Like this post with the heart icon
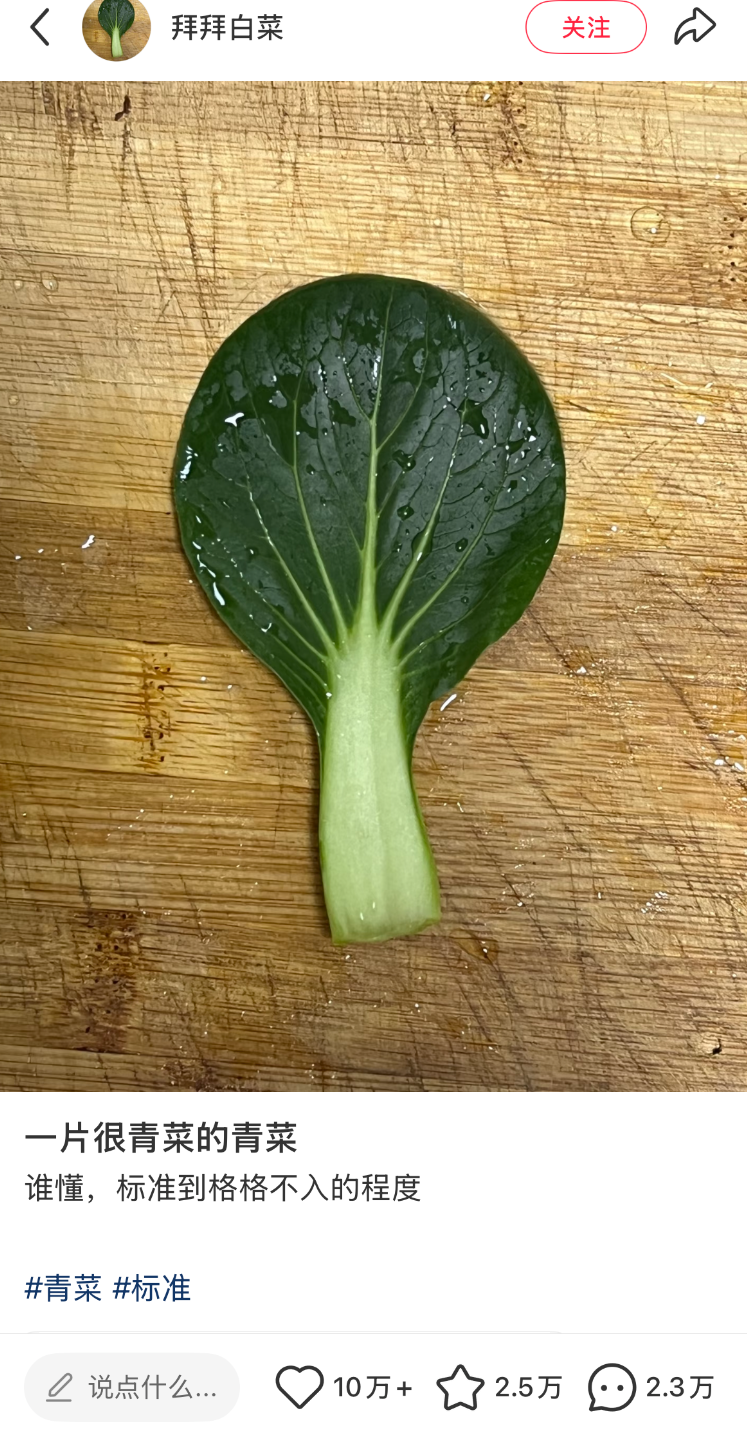 (x=299, y=1387)
